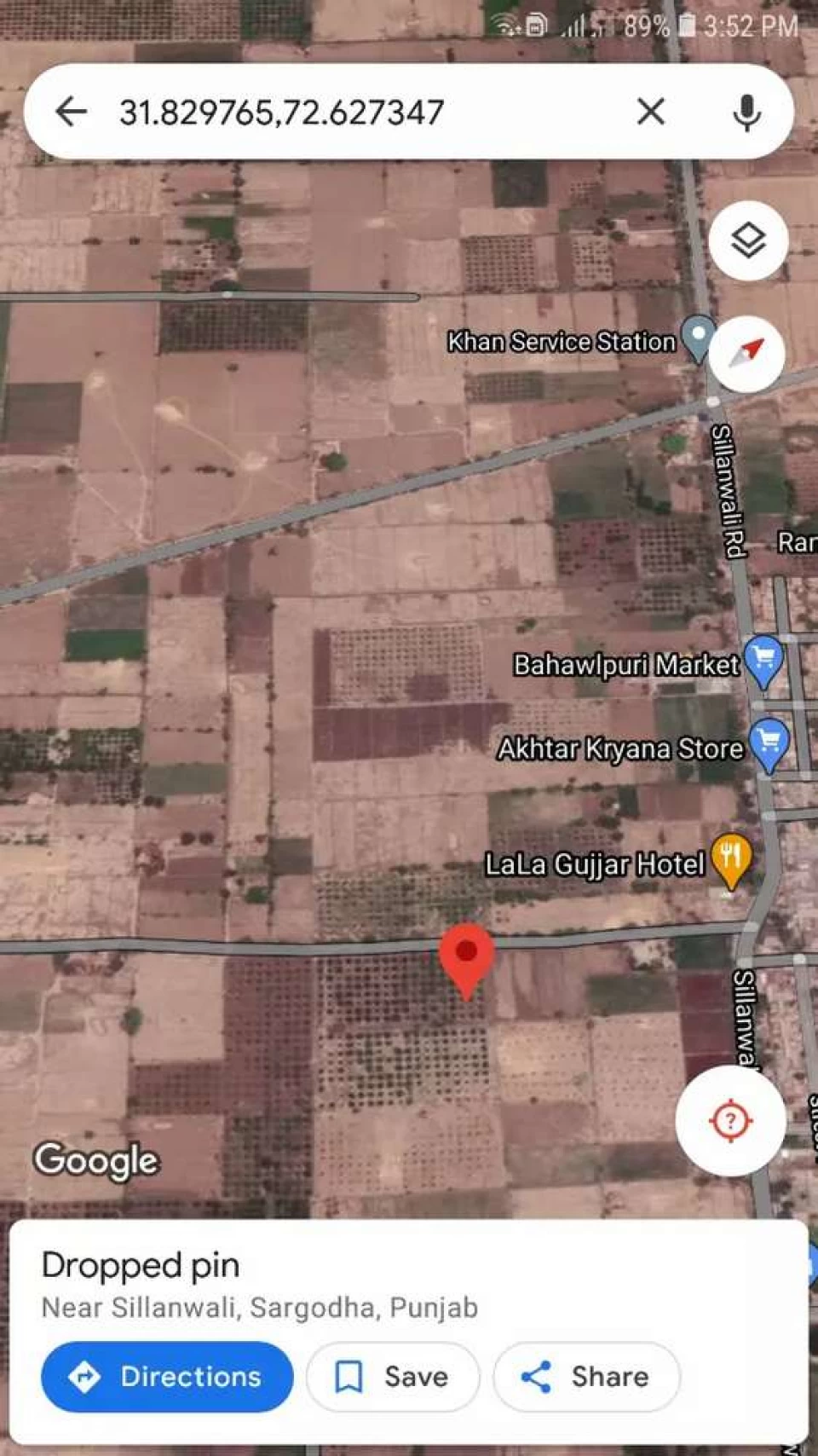The height and width of the screenshot is (1456, 818).
Task: Open Khan Service Station place marker
Action: [698, 336]
